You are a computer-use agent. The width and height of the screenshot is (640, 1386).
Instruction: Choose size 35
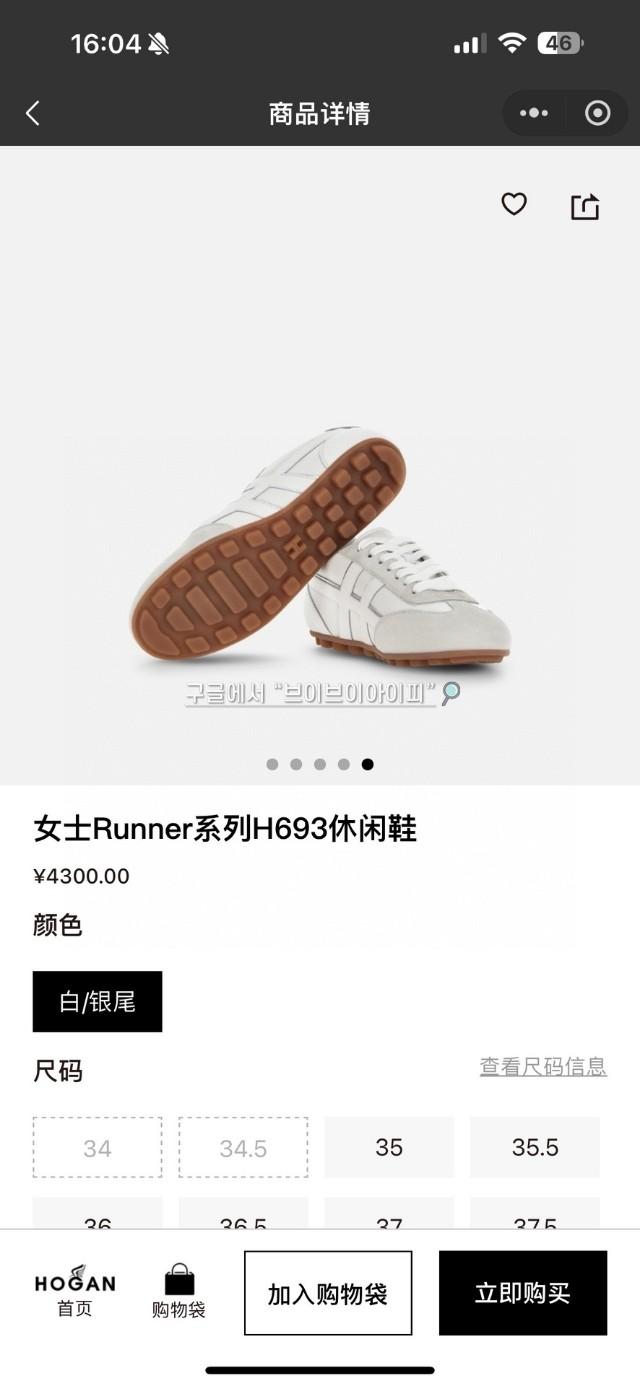click(x=389, y=1147)
